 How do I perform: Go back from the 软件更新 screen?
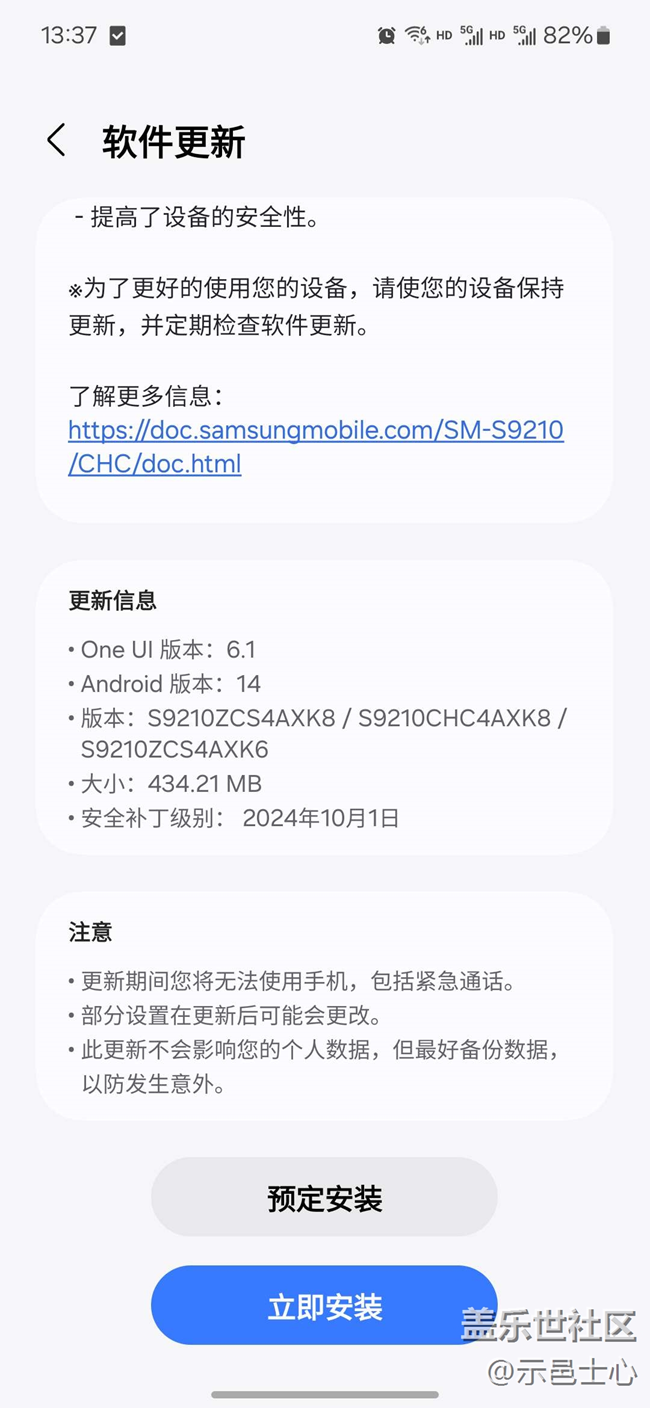pos(57,141)
